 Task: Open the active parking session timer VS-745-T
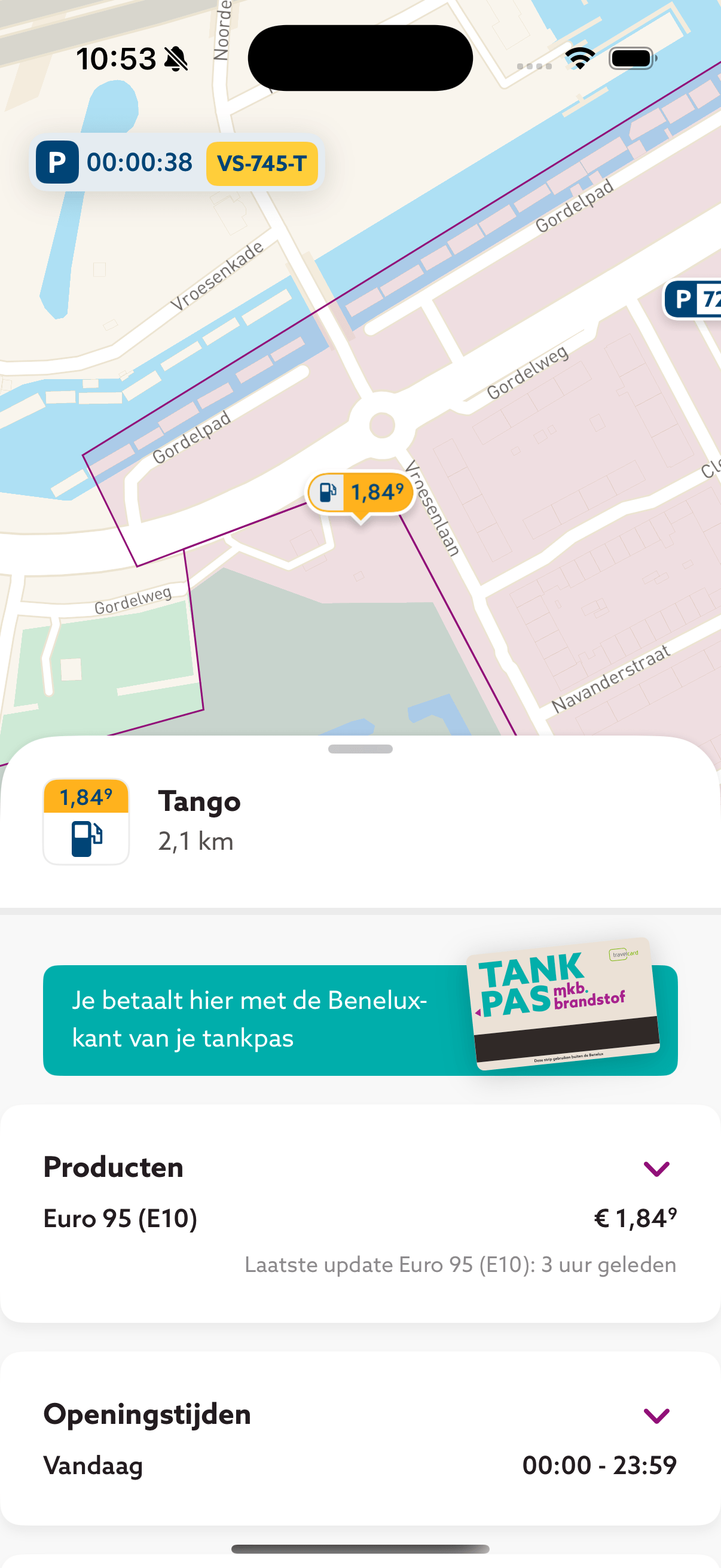pos(176,163)
